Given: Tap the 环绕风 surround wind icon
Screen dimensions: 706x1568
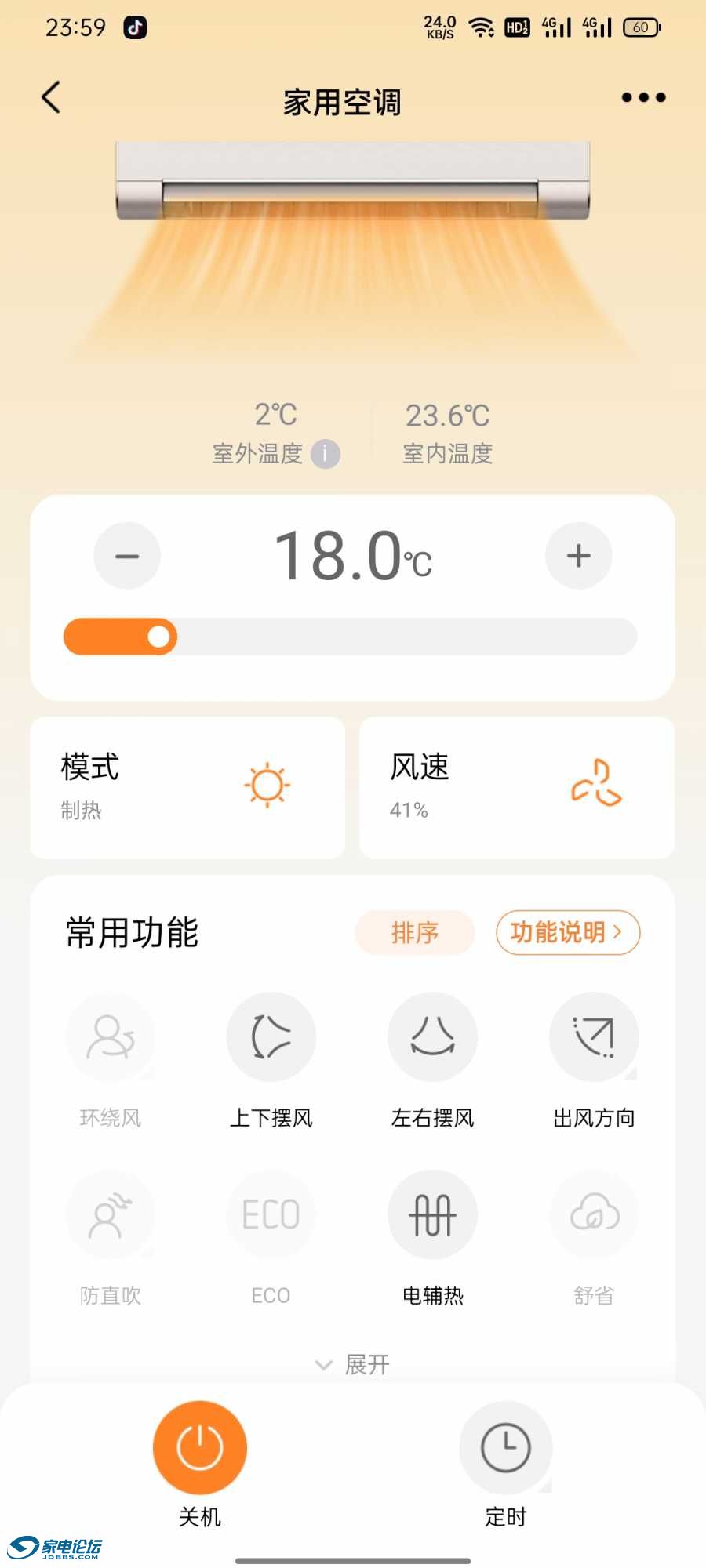Looking at the screenshot, I should [x=110, y=1036].
